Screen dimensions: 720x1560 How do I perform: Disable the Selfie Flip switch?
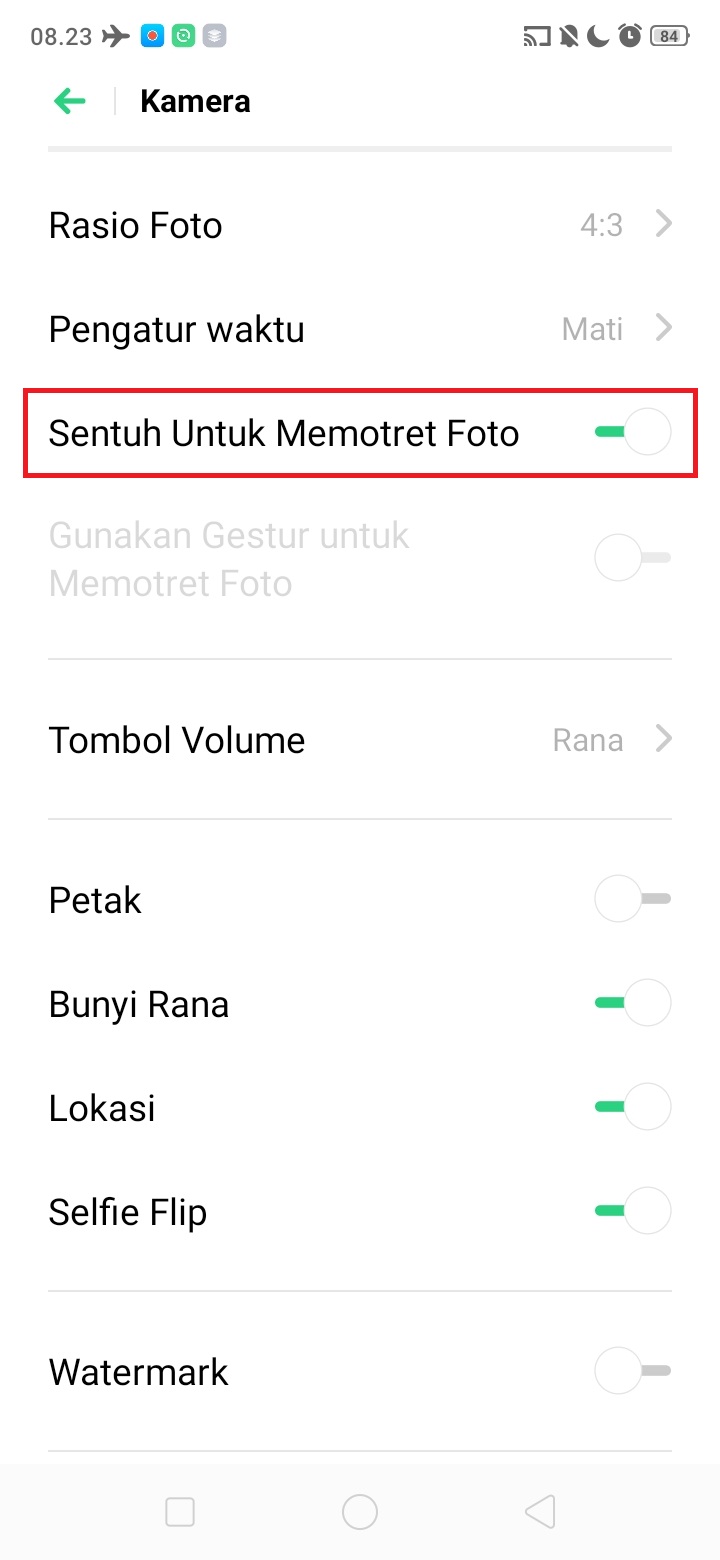[x=633, y=1211]
